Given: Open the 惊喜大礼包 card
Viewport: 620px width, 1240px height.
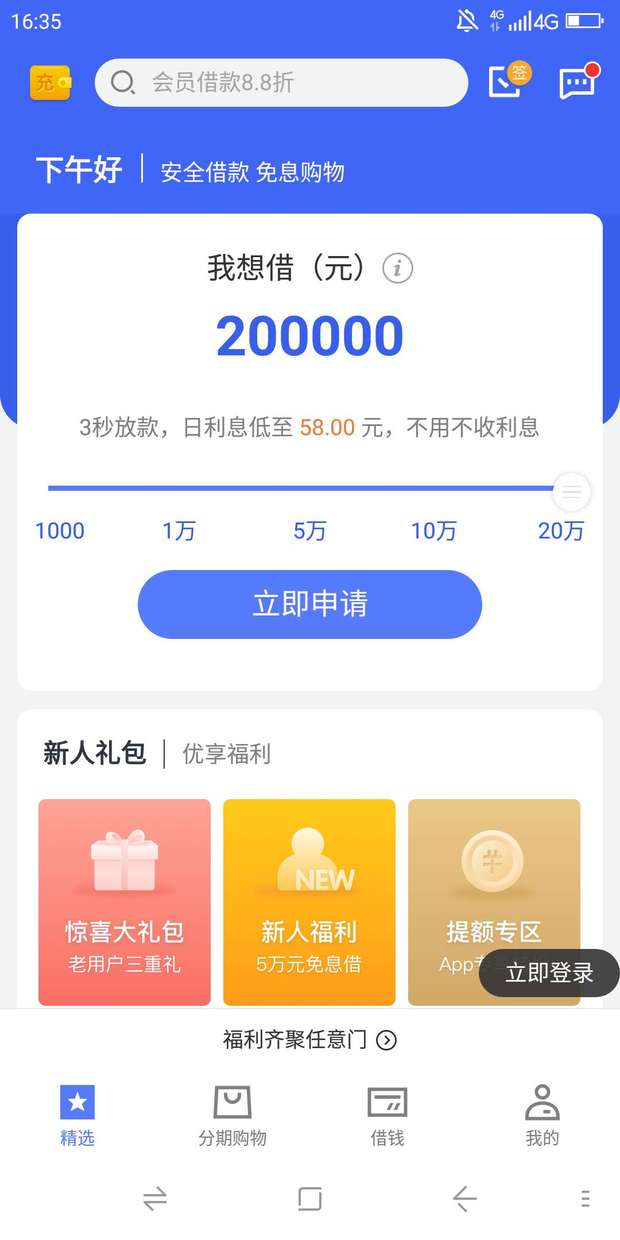Looking at the screenshot, I should pyautogui.click(x=125, y=902).
